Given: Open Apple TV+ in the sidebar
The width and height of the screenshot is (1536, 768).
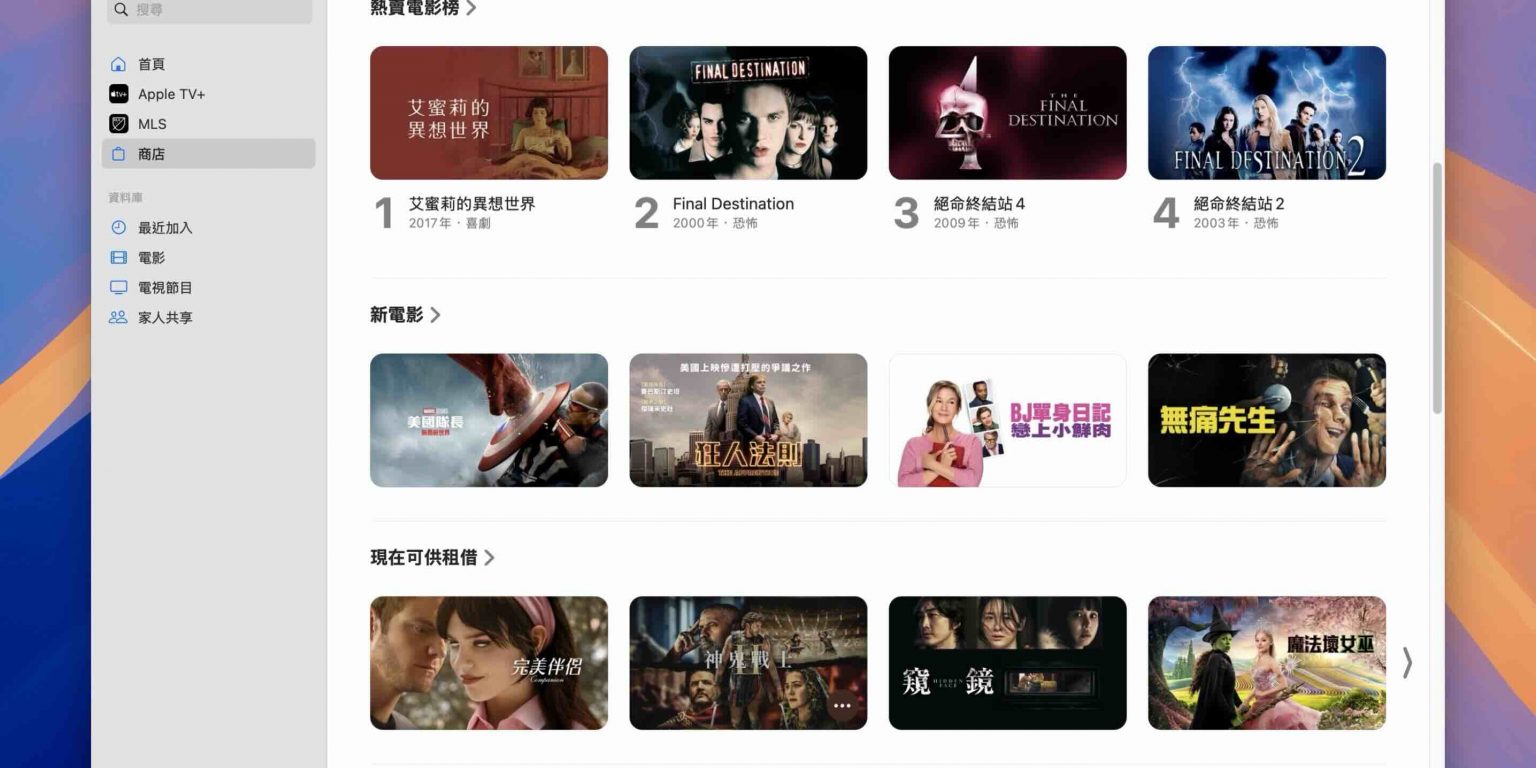Looking at the screenshot, I should tap(171, 94).
